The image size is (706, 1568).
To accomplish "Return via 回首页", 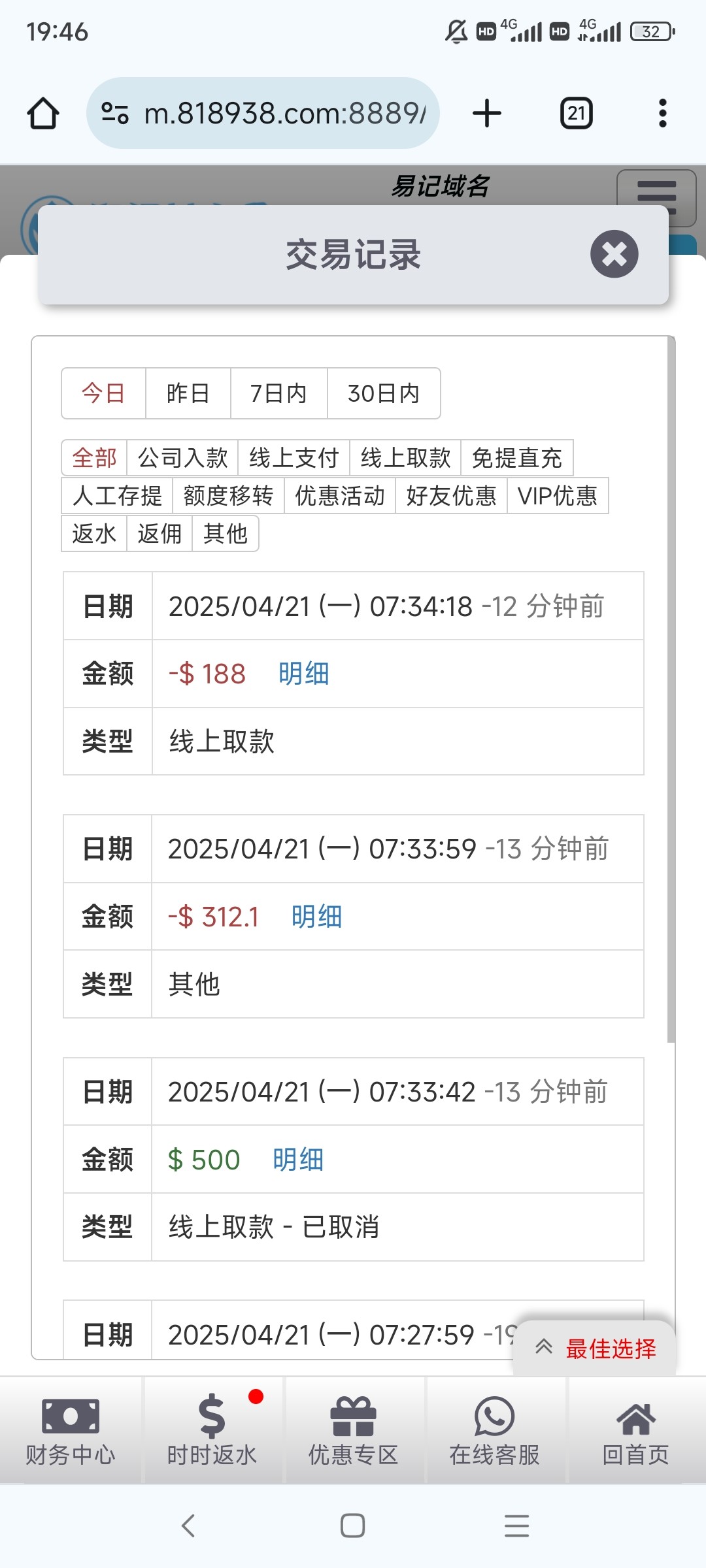I will 635,1430.
